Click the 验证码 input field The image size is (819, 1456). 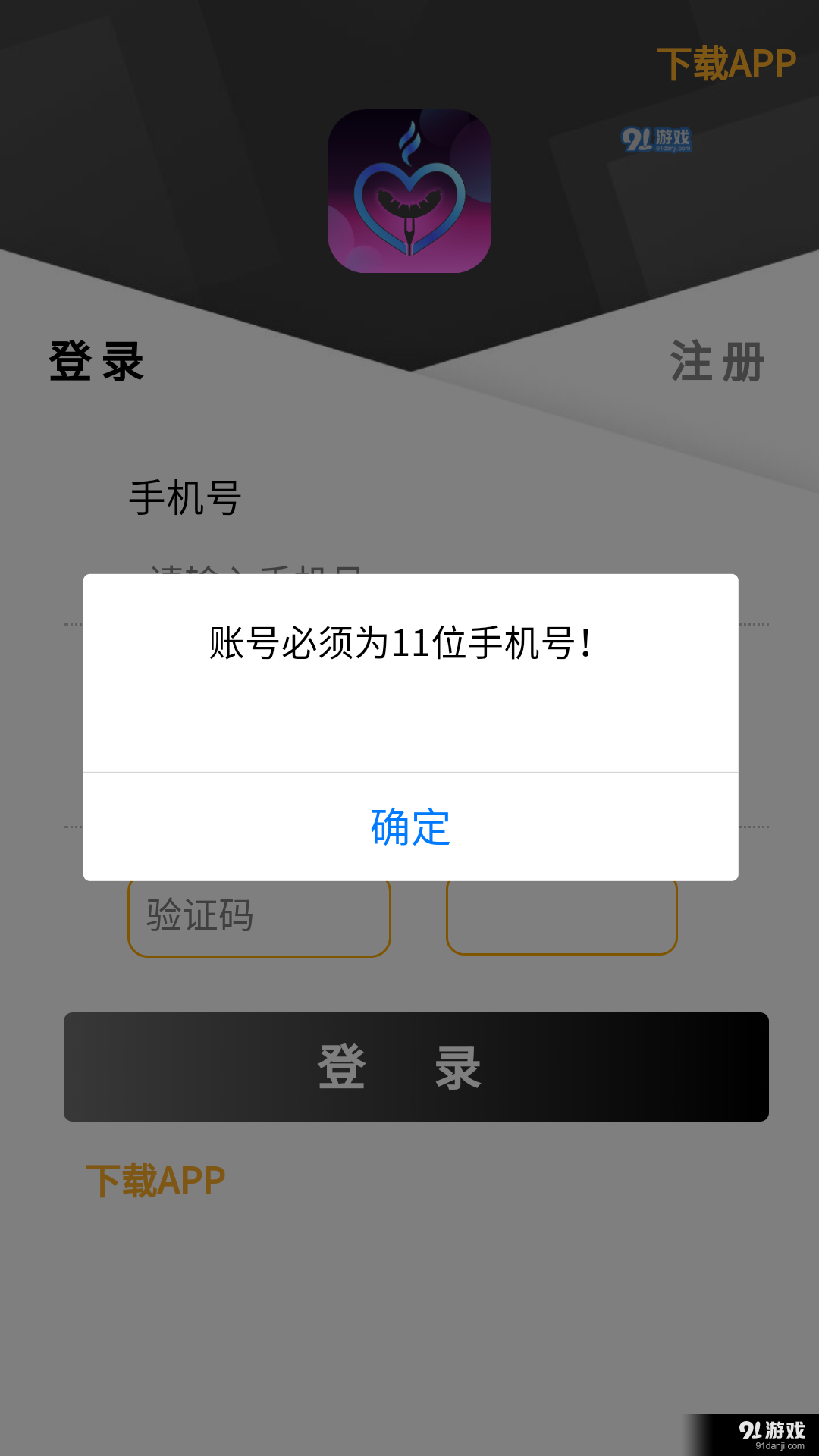pos(258,916)
